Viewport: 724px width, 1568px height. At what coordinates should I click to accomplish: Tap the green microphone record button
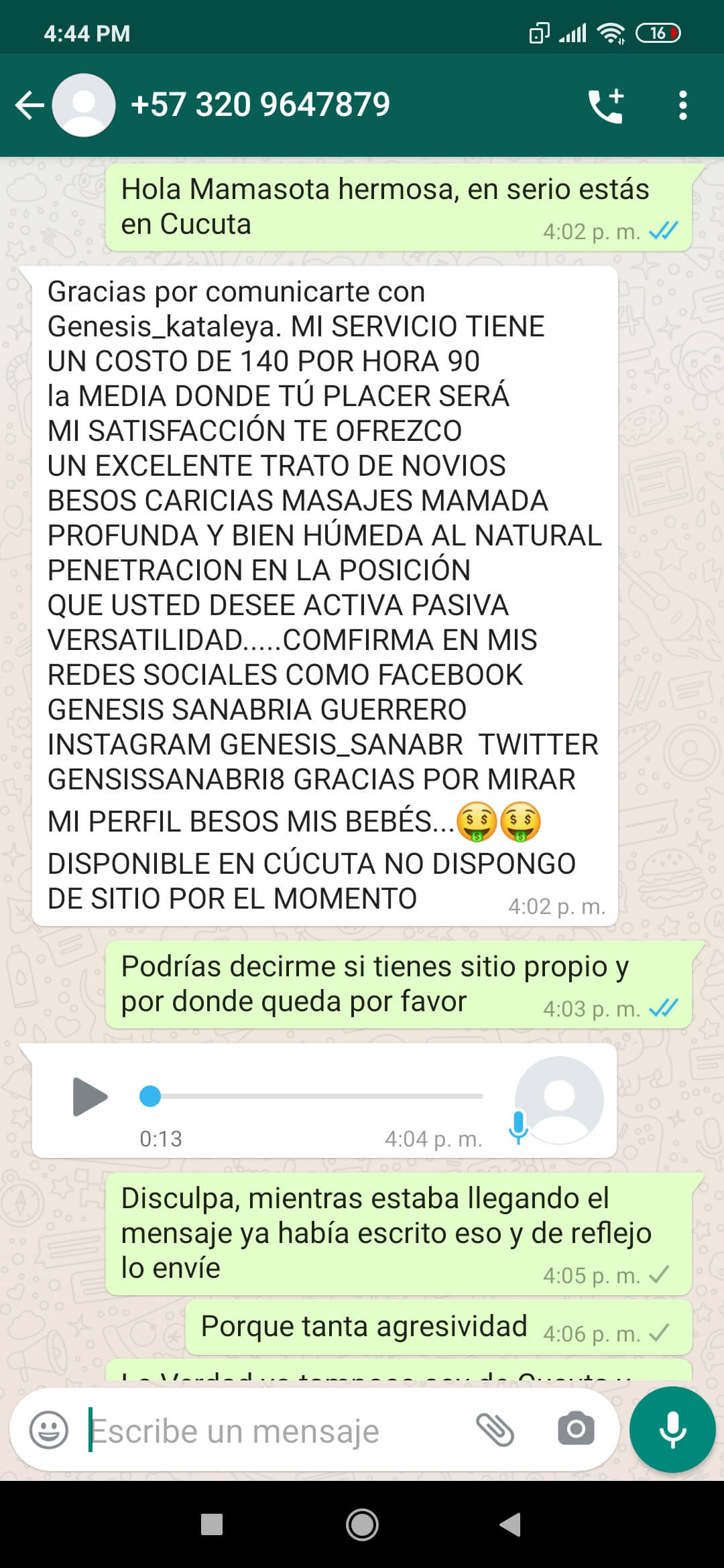point(672,1429)
